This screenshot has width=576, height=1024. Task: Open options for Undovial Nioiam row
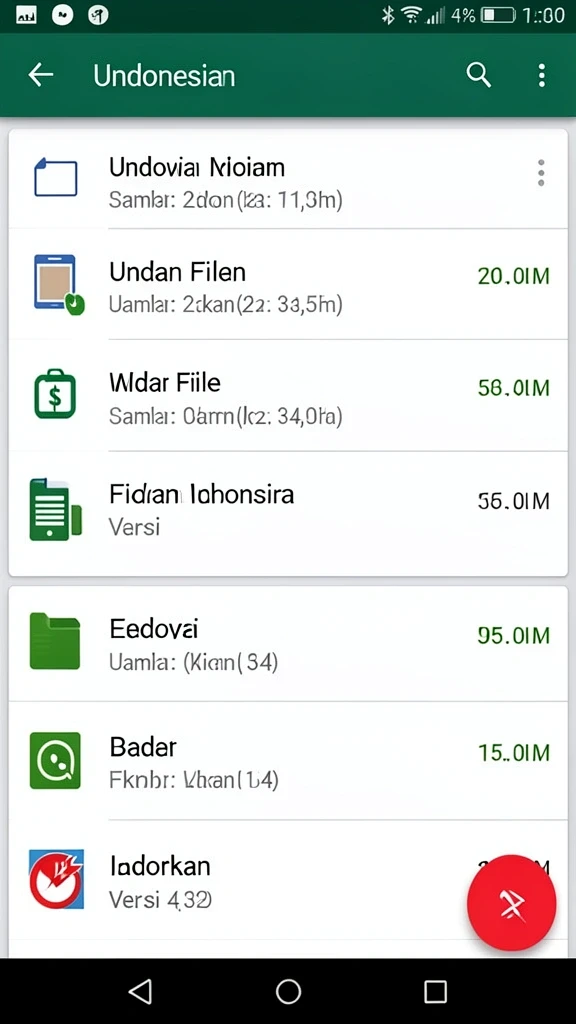tap(541, 173)
